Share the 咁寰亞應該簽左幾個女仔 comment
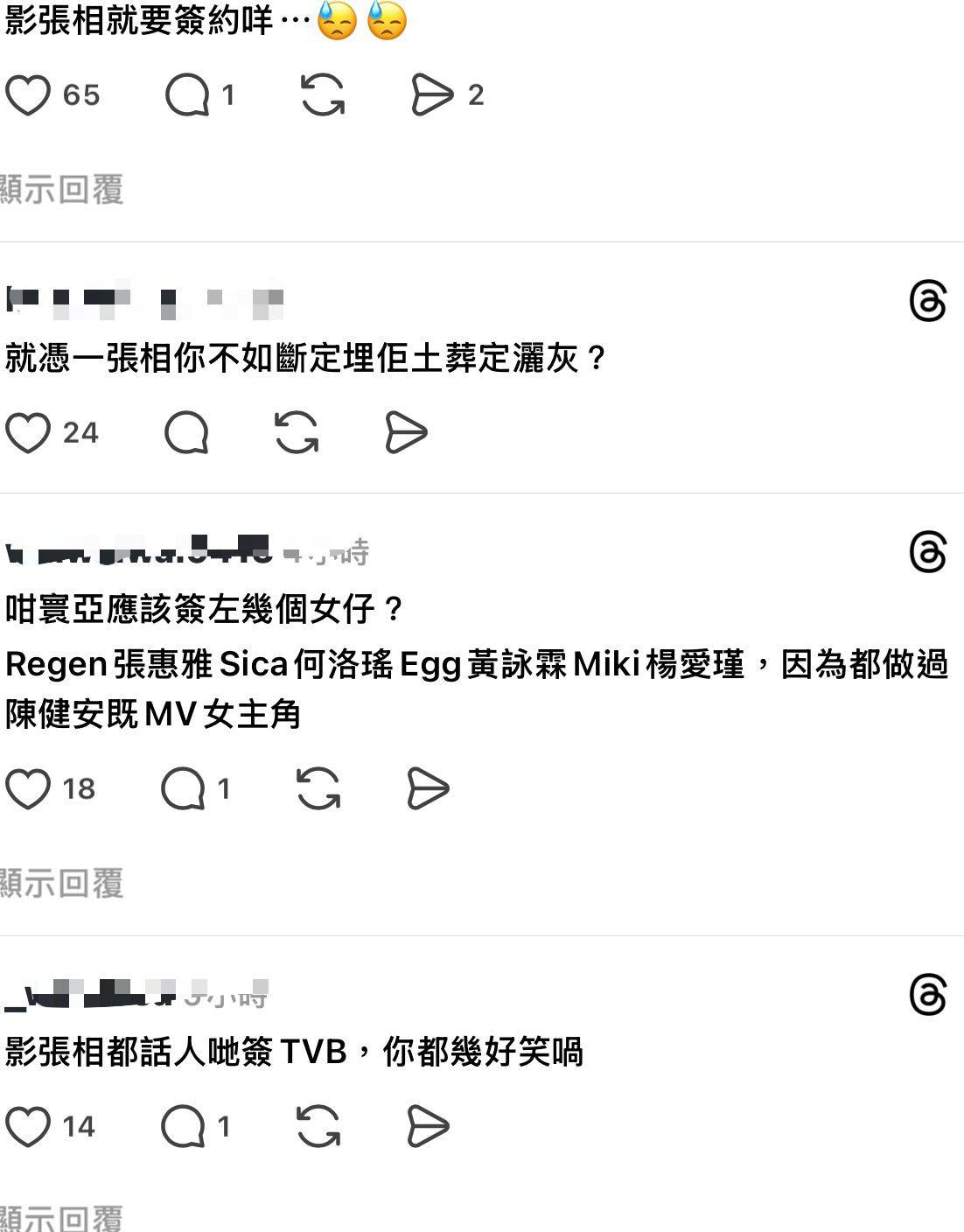Image resolution: width=964 pixels, height=1232 pixels. pyautogui.click(x=428, y=789)
